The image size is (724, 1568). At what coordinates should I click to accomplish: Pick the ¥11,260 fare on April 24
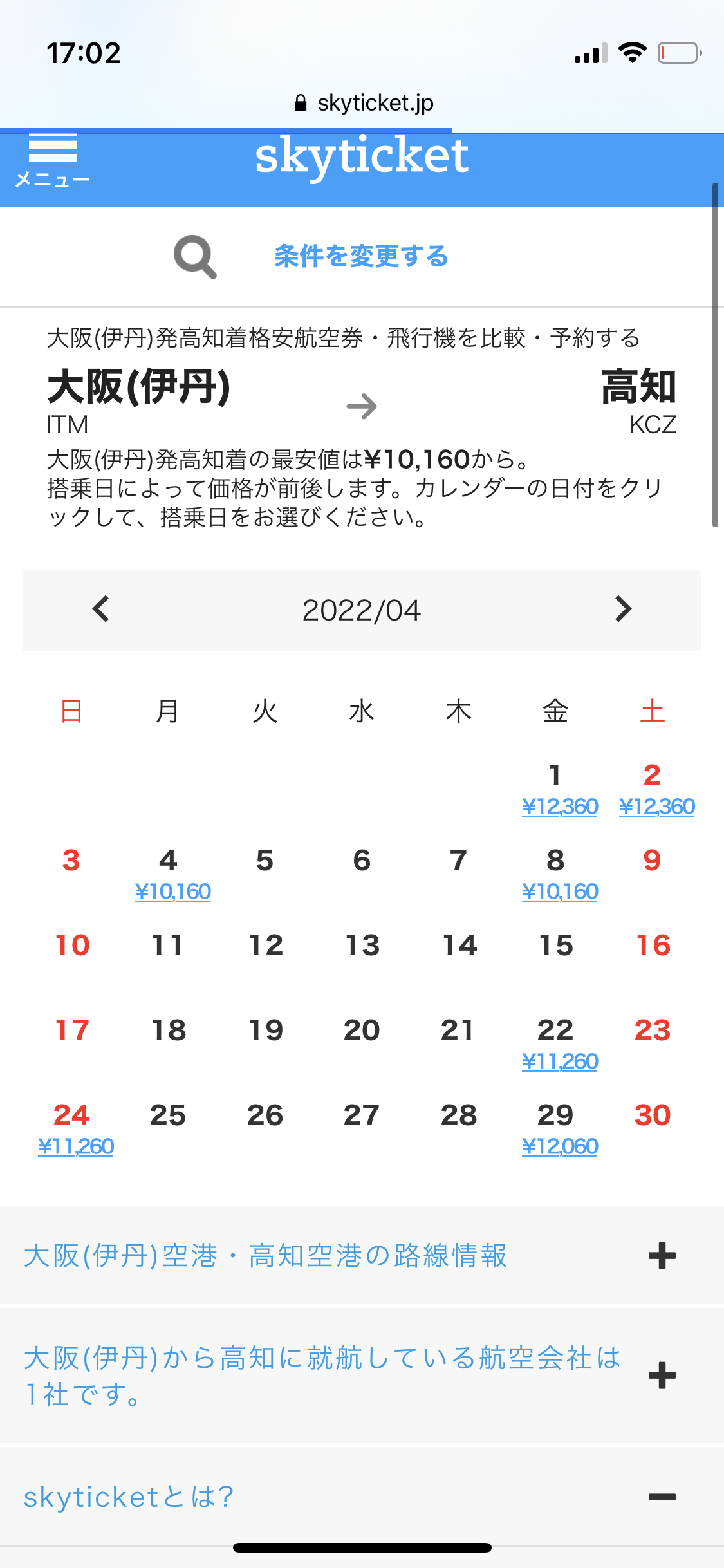click(x=75, y=1146)
